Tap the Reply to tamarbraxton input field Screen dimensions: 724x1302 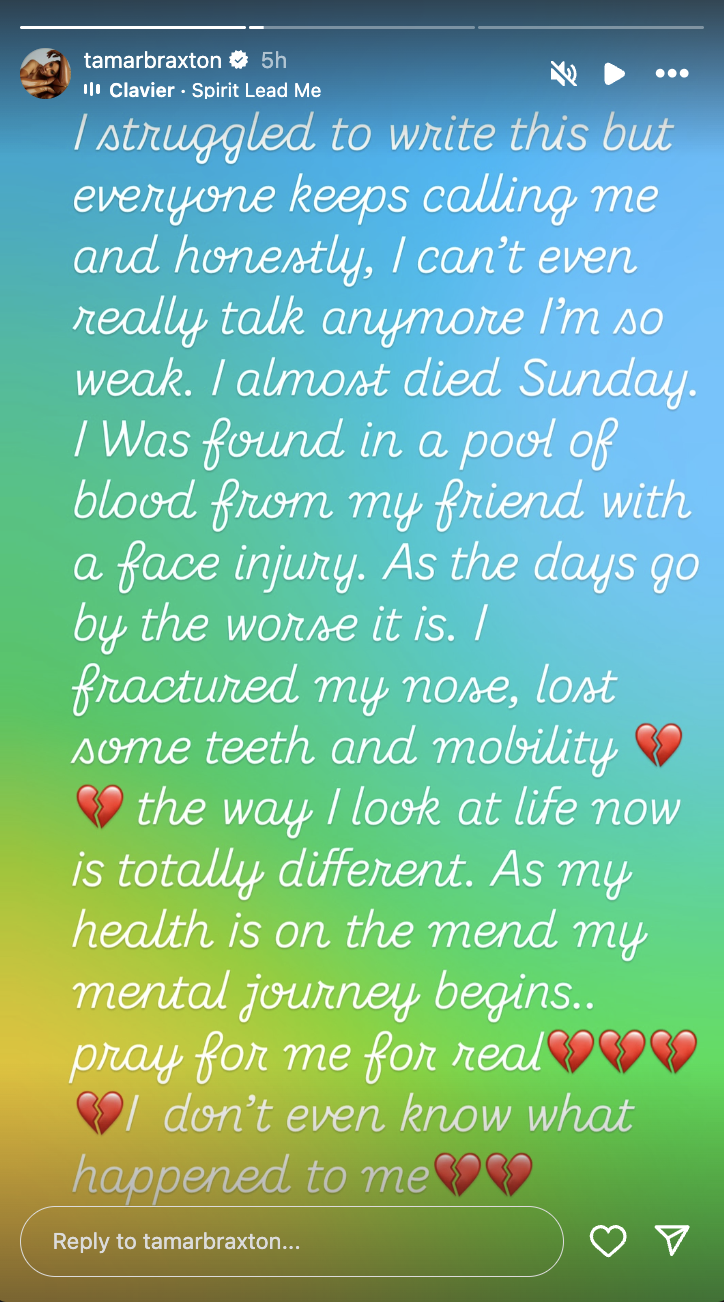[x=290, y=1241]
